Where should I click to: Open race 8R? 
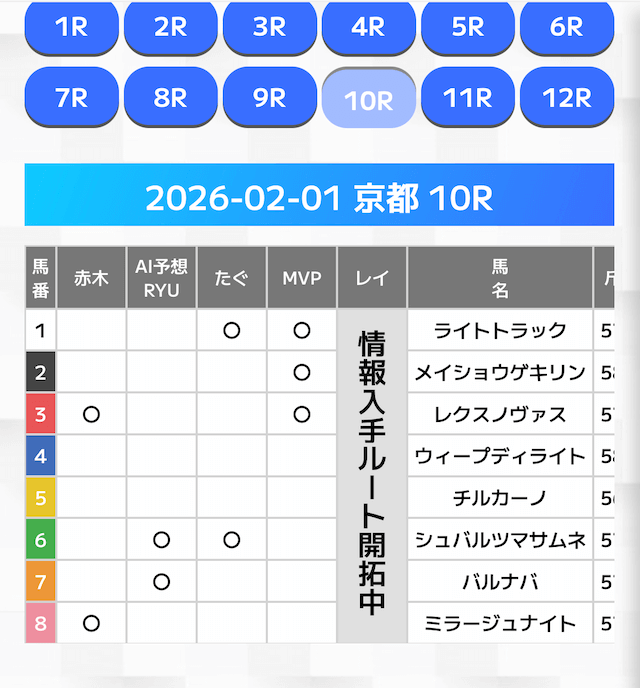coord(170,98)
